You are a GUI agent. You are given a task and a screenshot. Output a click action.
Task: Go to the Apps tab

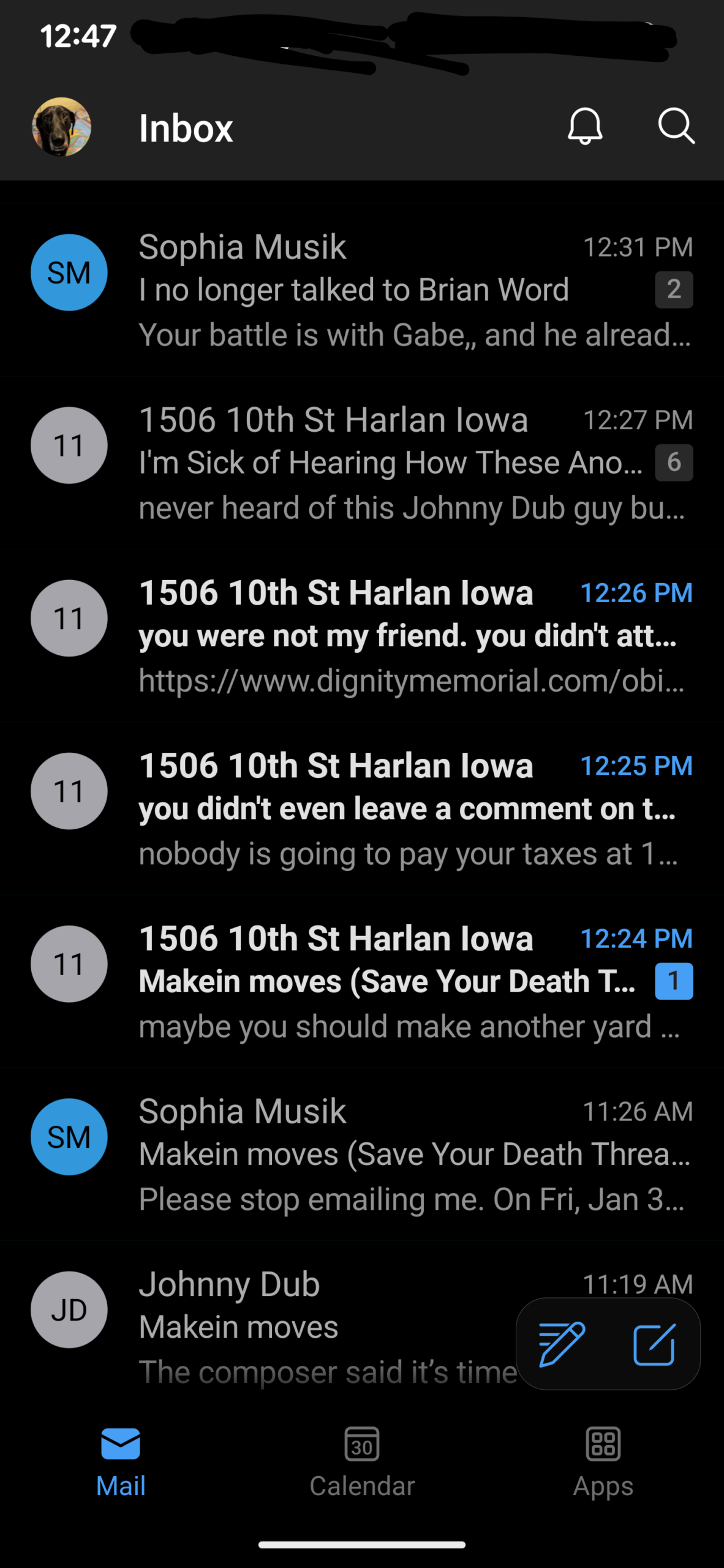[x=603, y=1461]
